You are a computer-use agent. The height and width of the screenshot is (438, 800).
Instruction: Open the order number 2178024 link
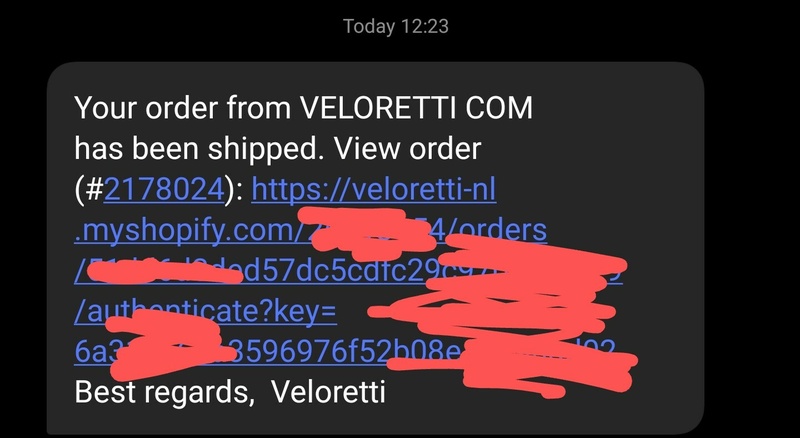point(157,188)
